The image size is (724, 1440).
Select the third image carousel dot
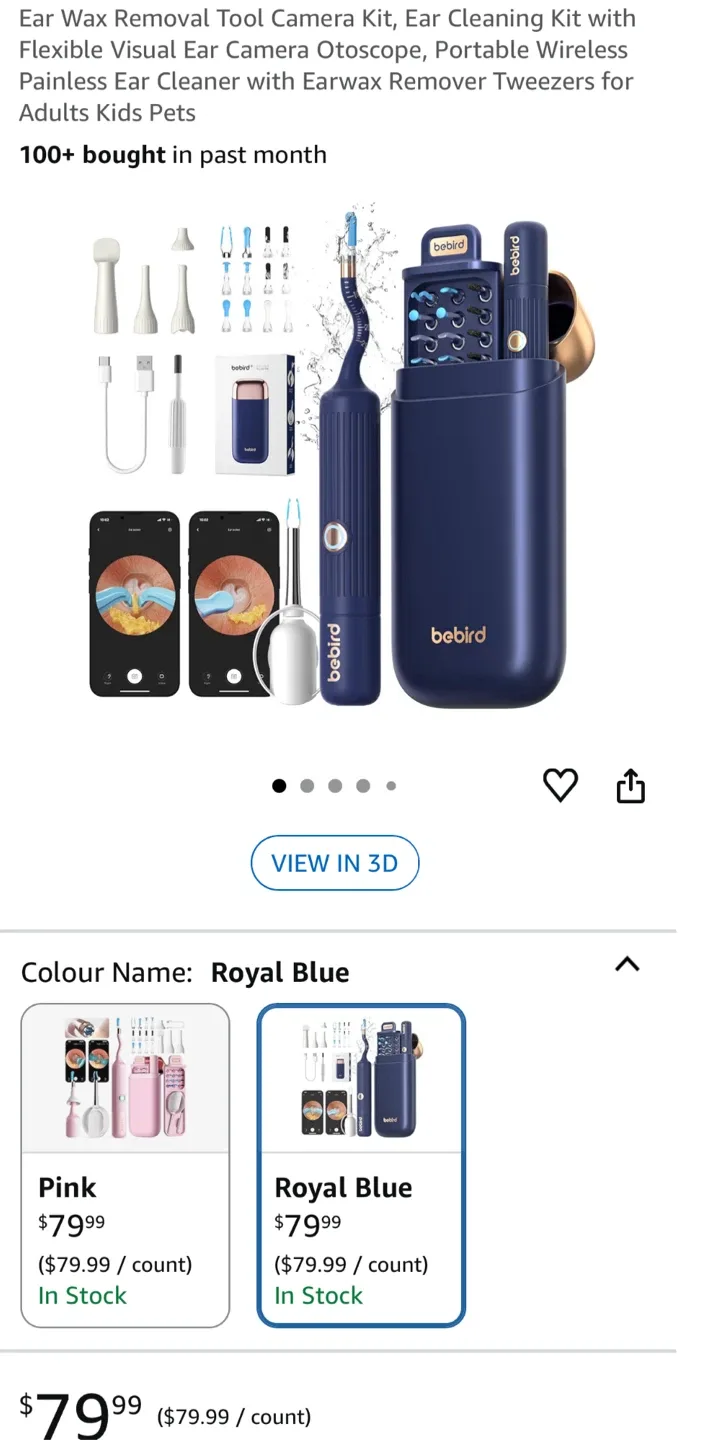[x=335, y=786]
